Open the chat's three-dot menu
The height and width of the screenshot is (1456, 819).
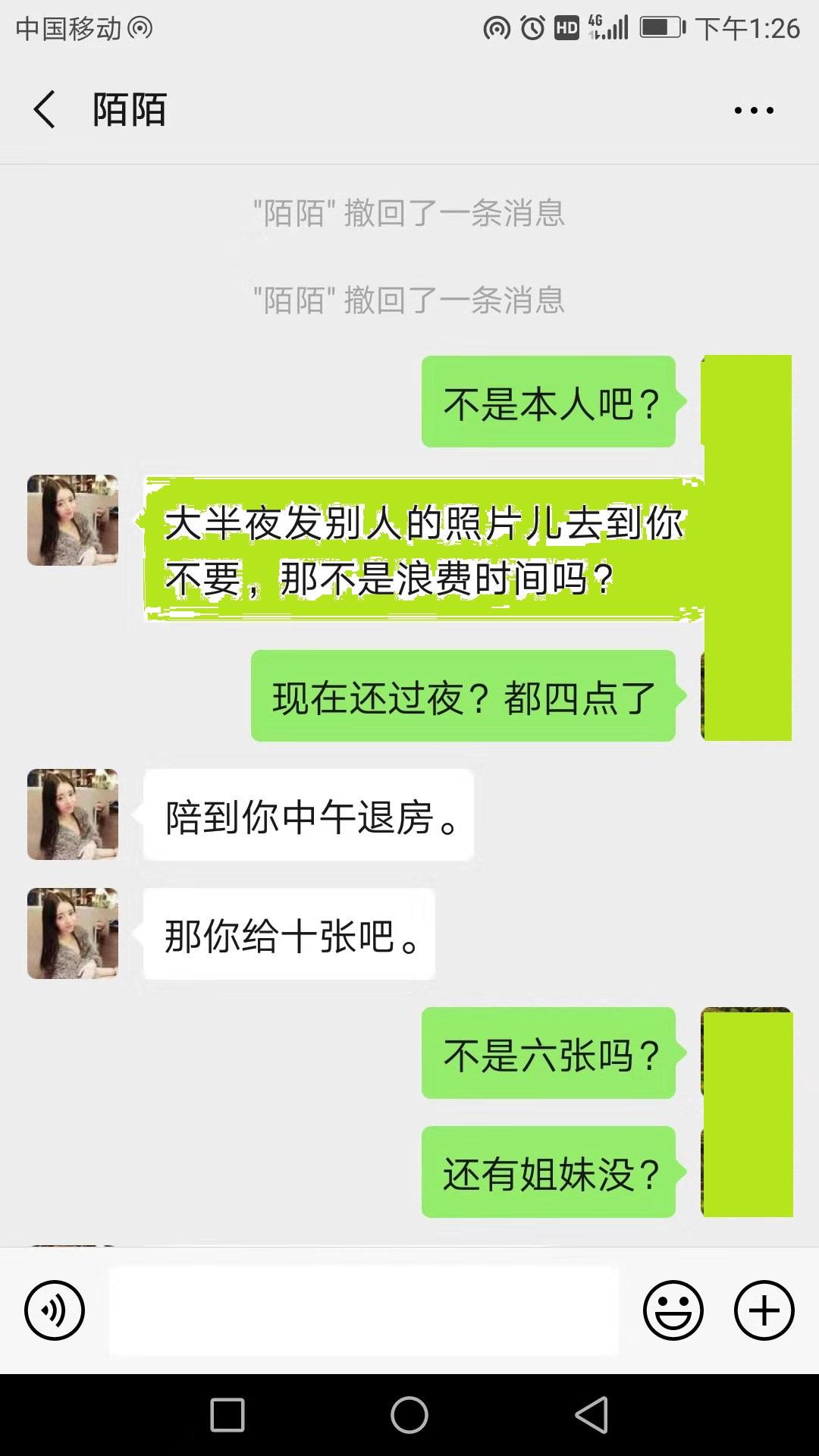pyautogui.click(x=754, y=111)
